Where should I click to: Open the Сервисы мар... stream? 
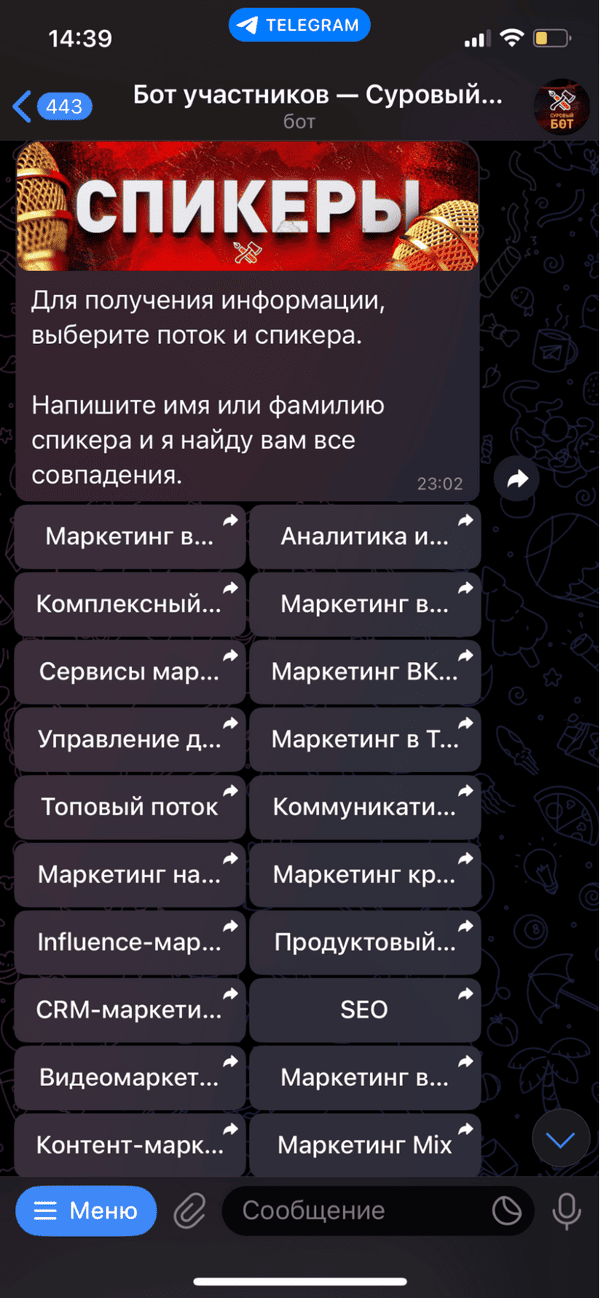[130, 672]
